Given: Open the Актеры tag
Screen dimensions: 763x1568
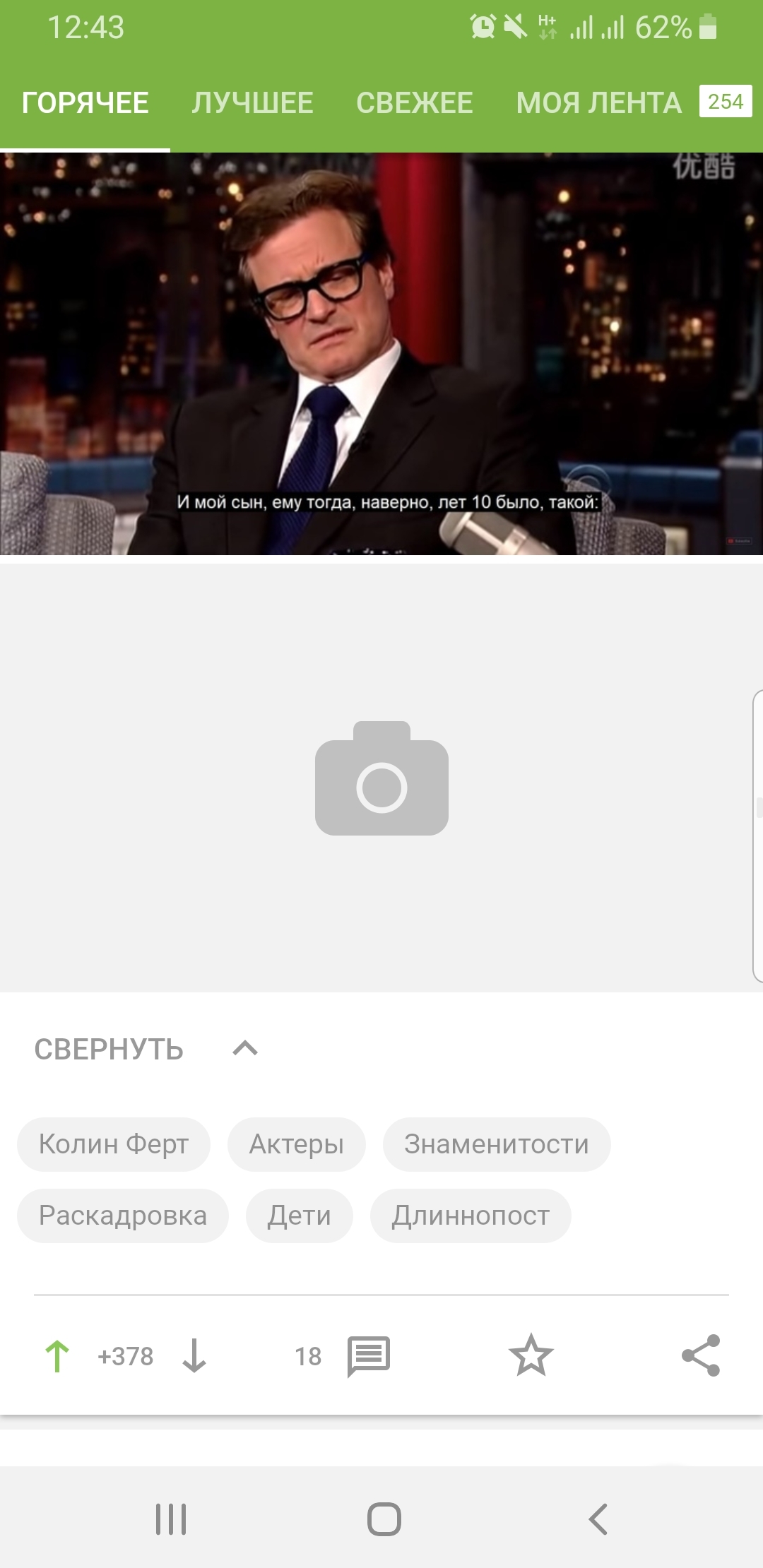Looking at the screenshot, I should coord(296,1144).
